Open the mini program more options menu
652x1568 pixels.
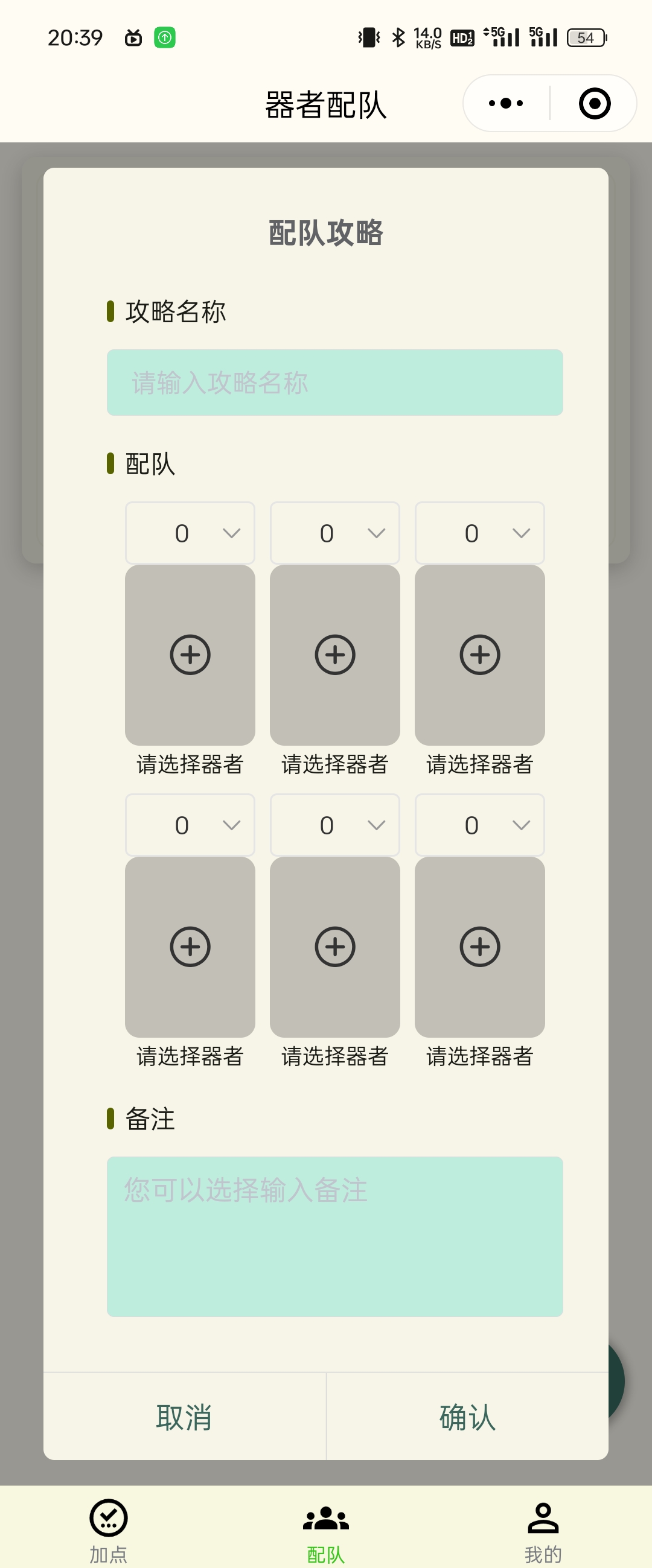point(506,103)
